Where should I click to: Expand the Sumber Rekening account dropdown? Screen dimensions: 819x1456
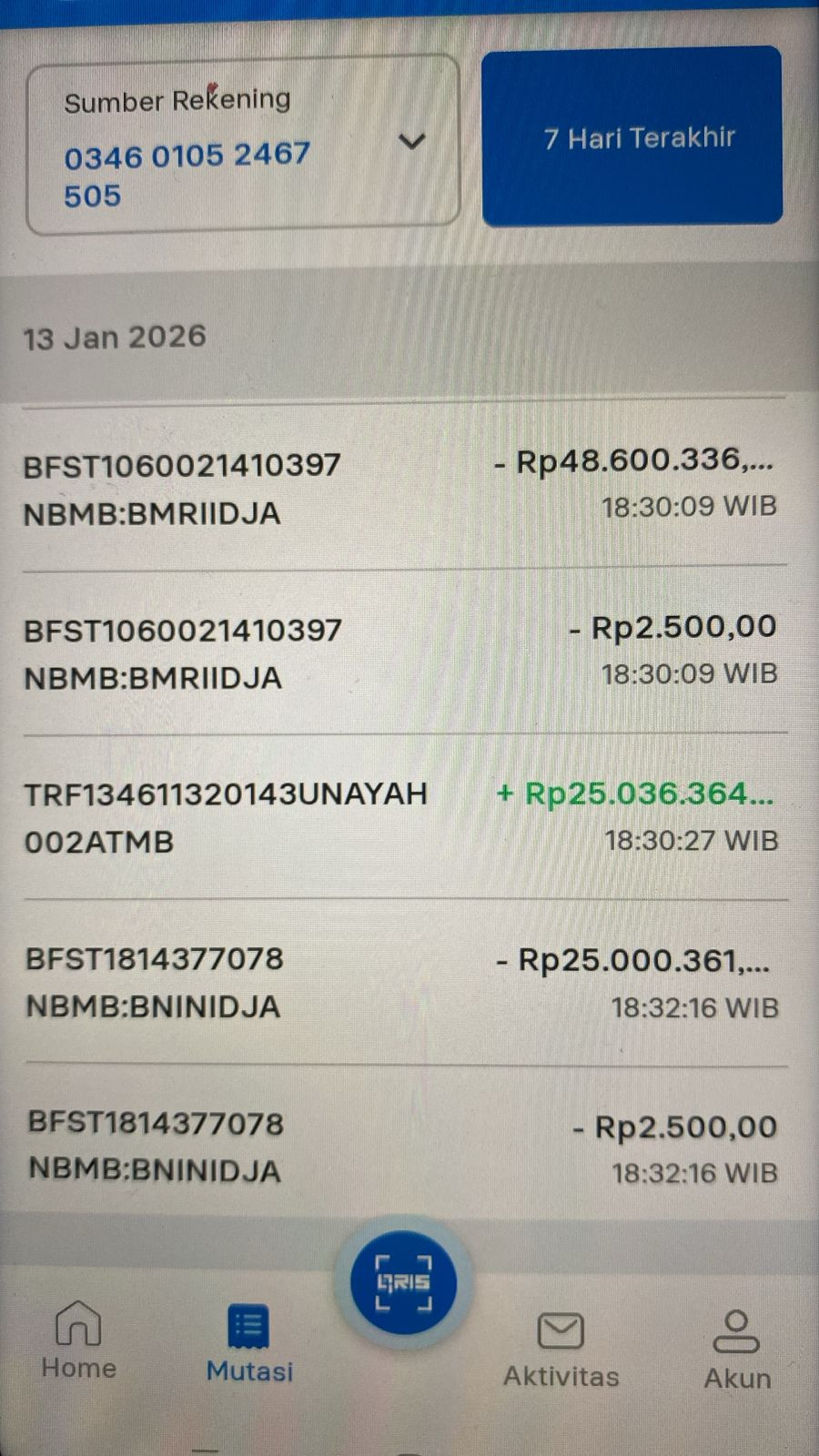(x=243, y=144)
